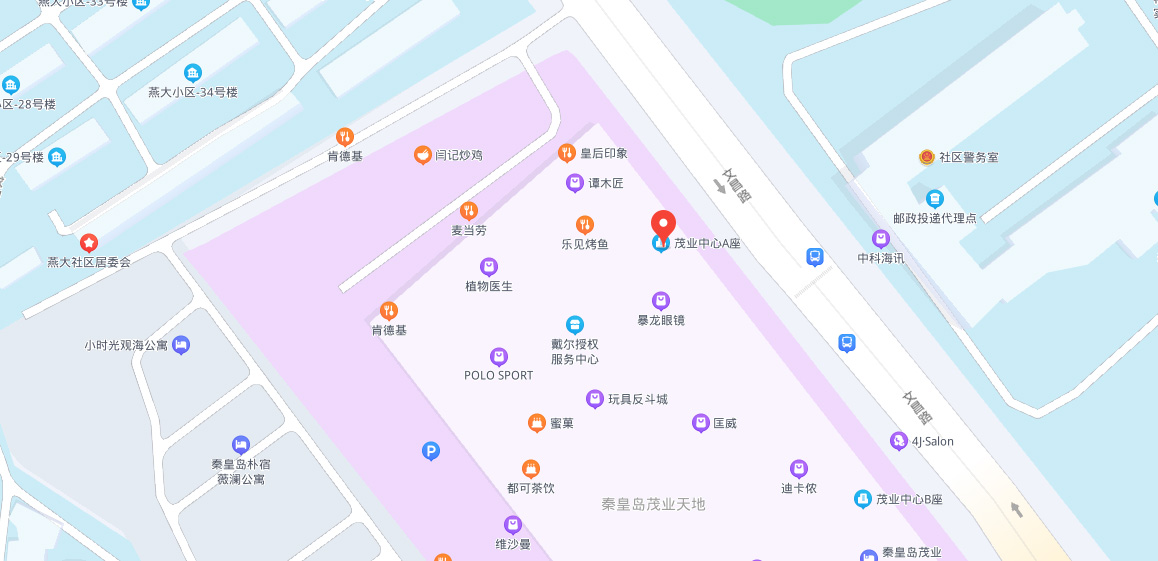The width and height of the screenshot is (1158, 561).
Task: Select the 燕大社区居委会 marker
Action: pos(89,243)
